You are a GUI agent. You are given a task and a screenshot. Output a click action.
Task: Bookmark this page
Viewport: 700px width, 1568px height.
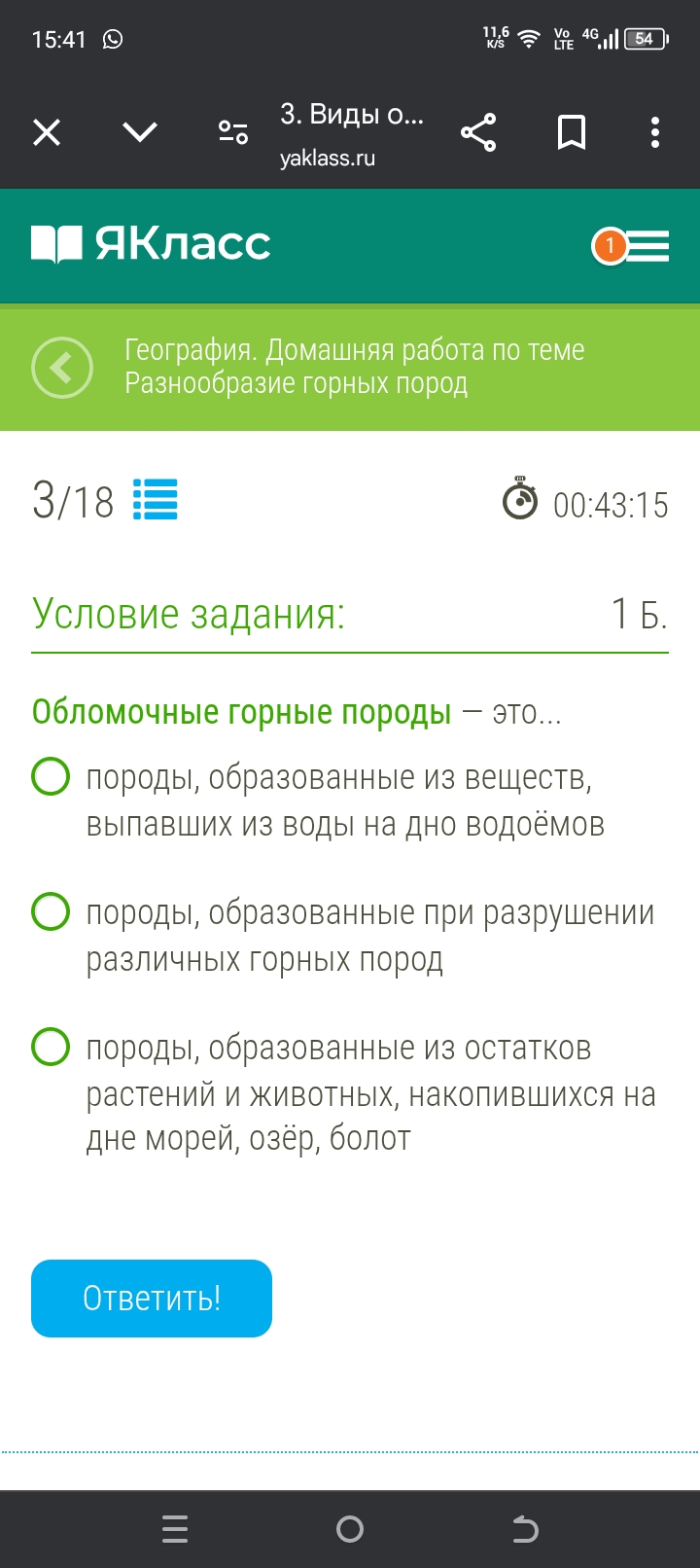(572, 132)
